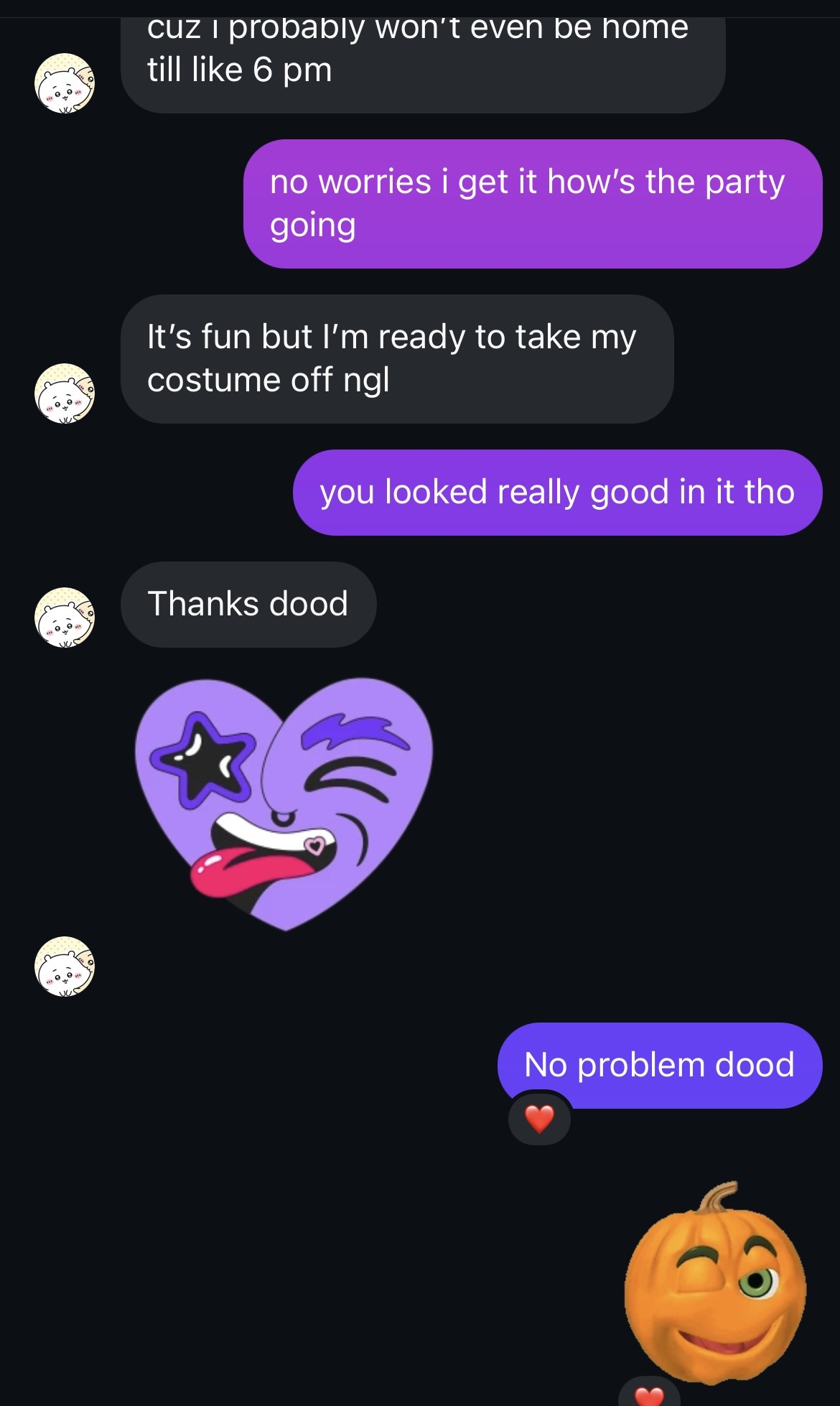Screen dimensions: 840x1406
Task: Tap the avatar beside the costume message
Action: tap(63, 392)
